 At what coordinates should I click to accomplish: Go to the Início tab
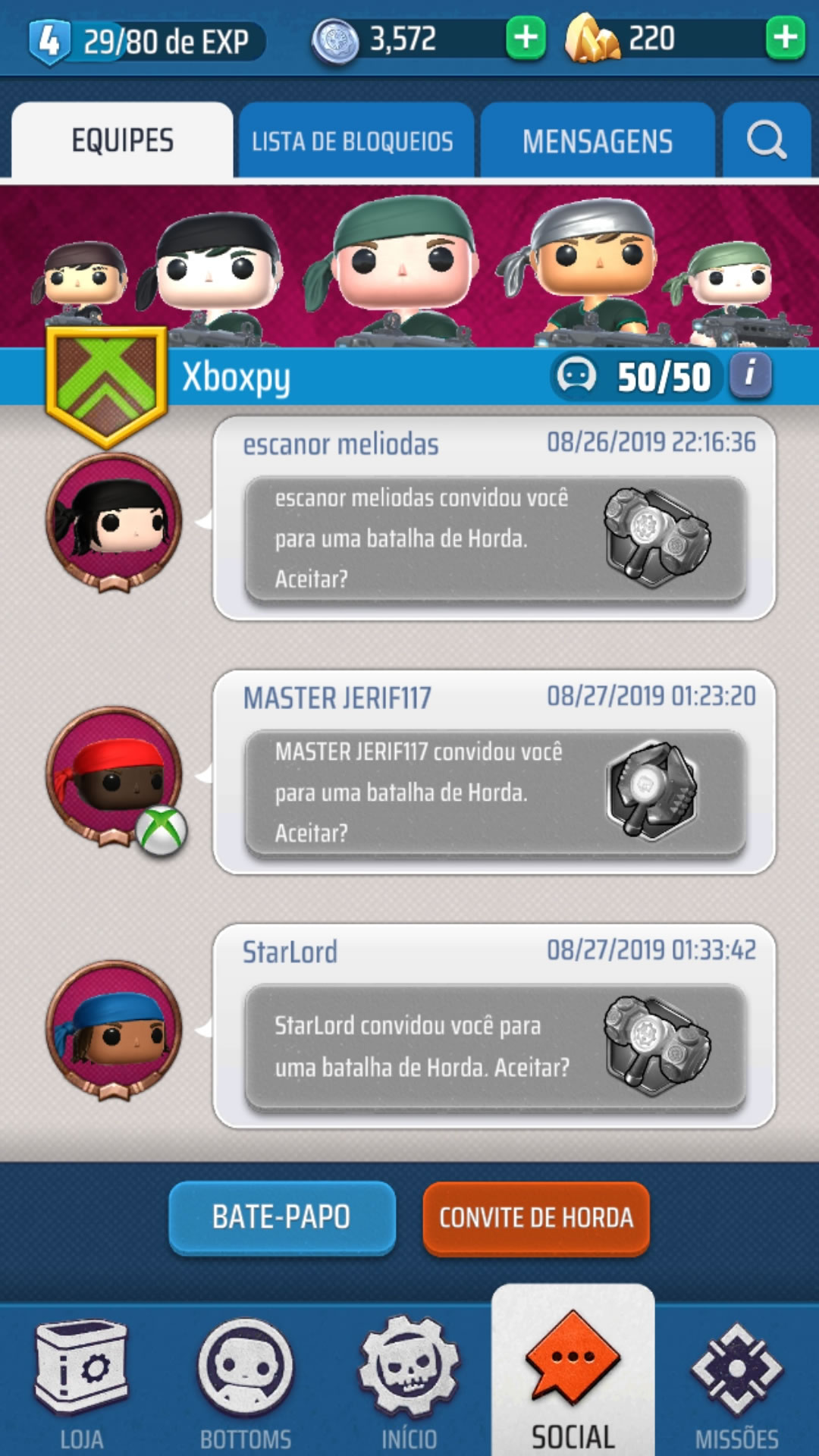click(x=409, y=1382)
